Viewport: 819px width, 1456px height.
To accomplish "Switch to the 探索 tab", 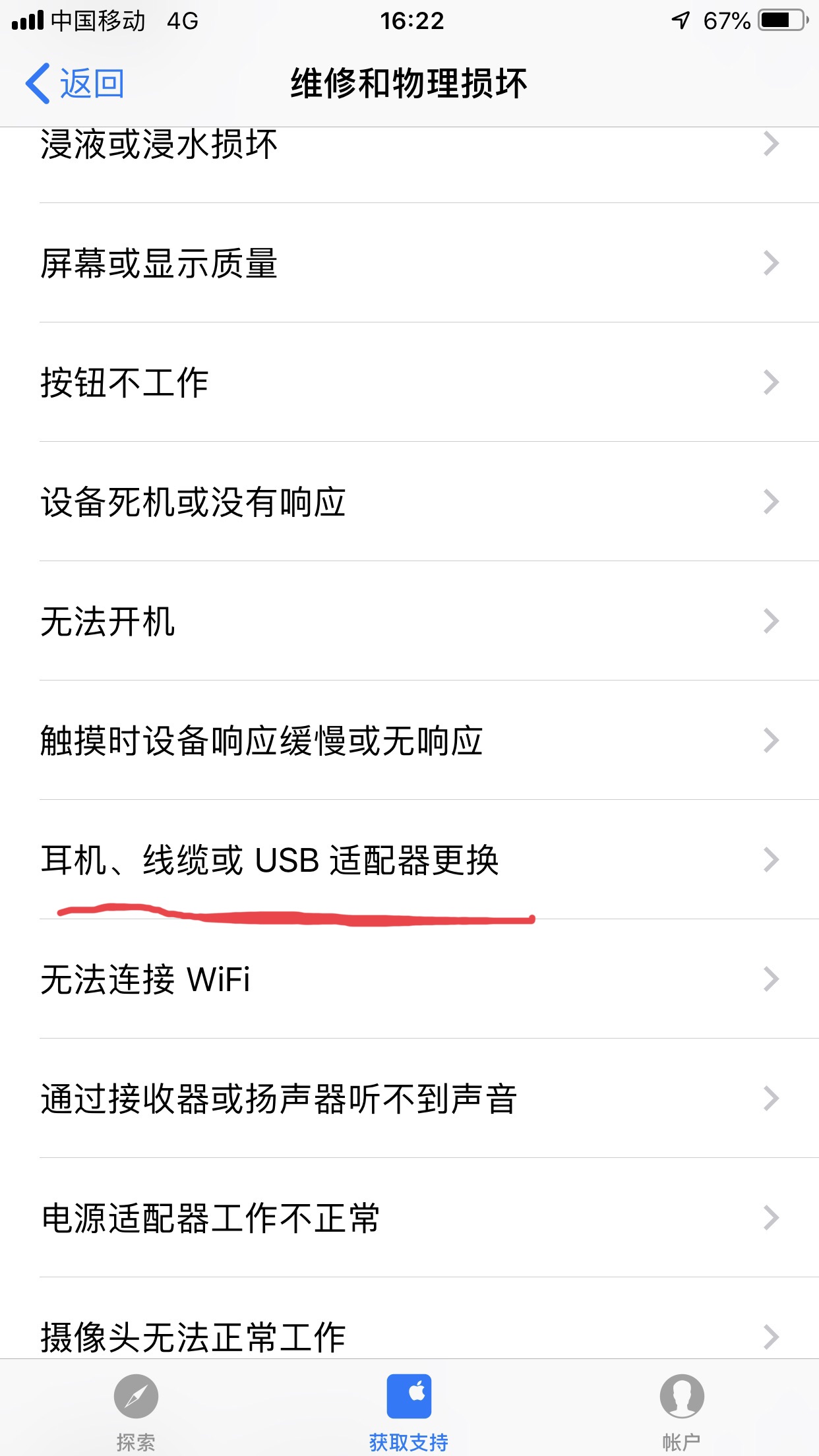I will coord(135,1411).
